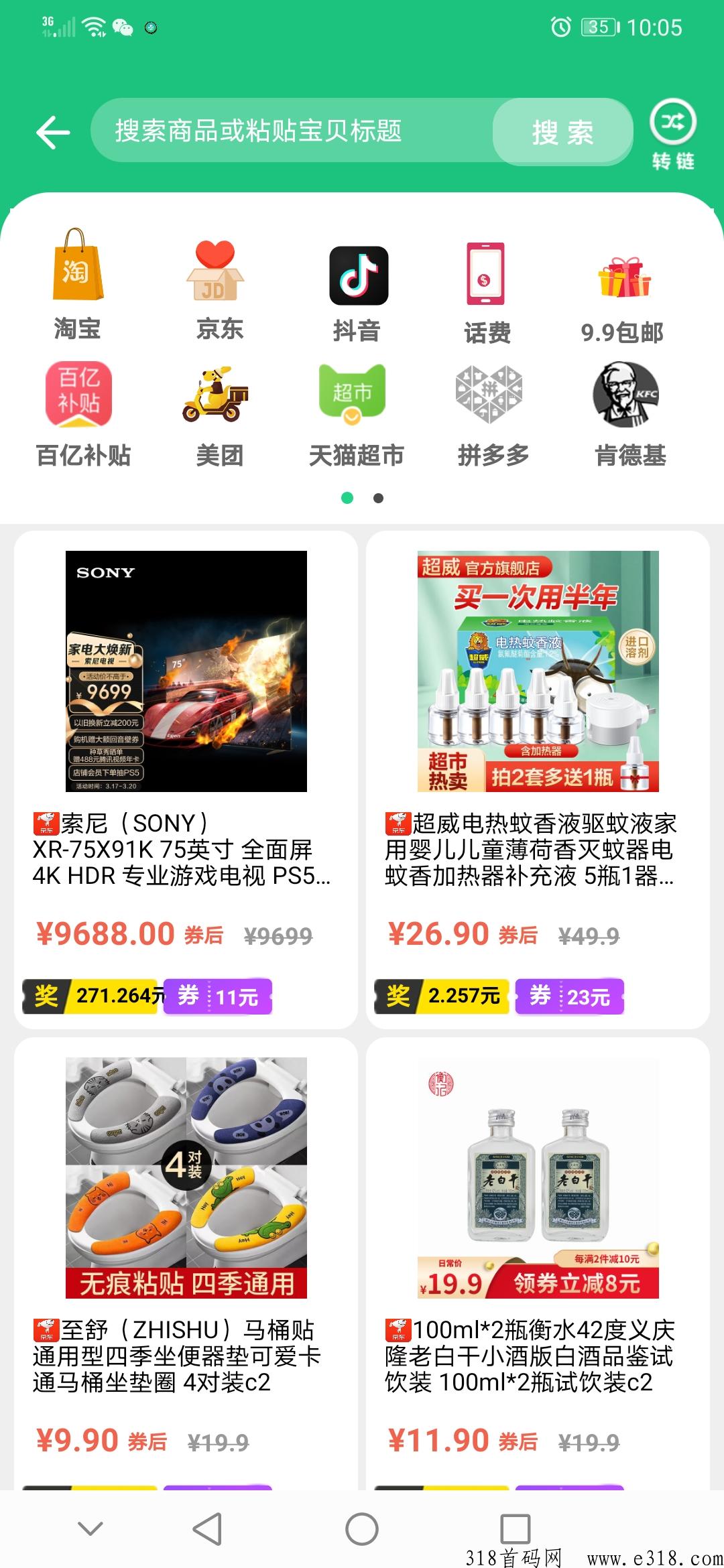Screen dimensions: 724x1568
Task: Open the 拼多多 category
Action: (x=492, y=413)
